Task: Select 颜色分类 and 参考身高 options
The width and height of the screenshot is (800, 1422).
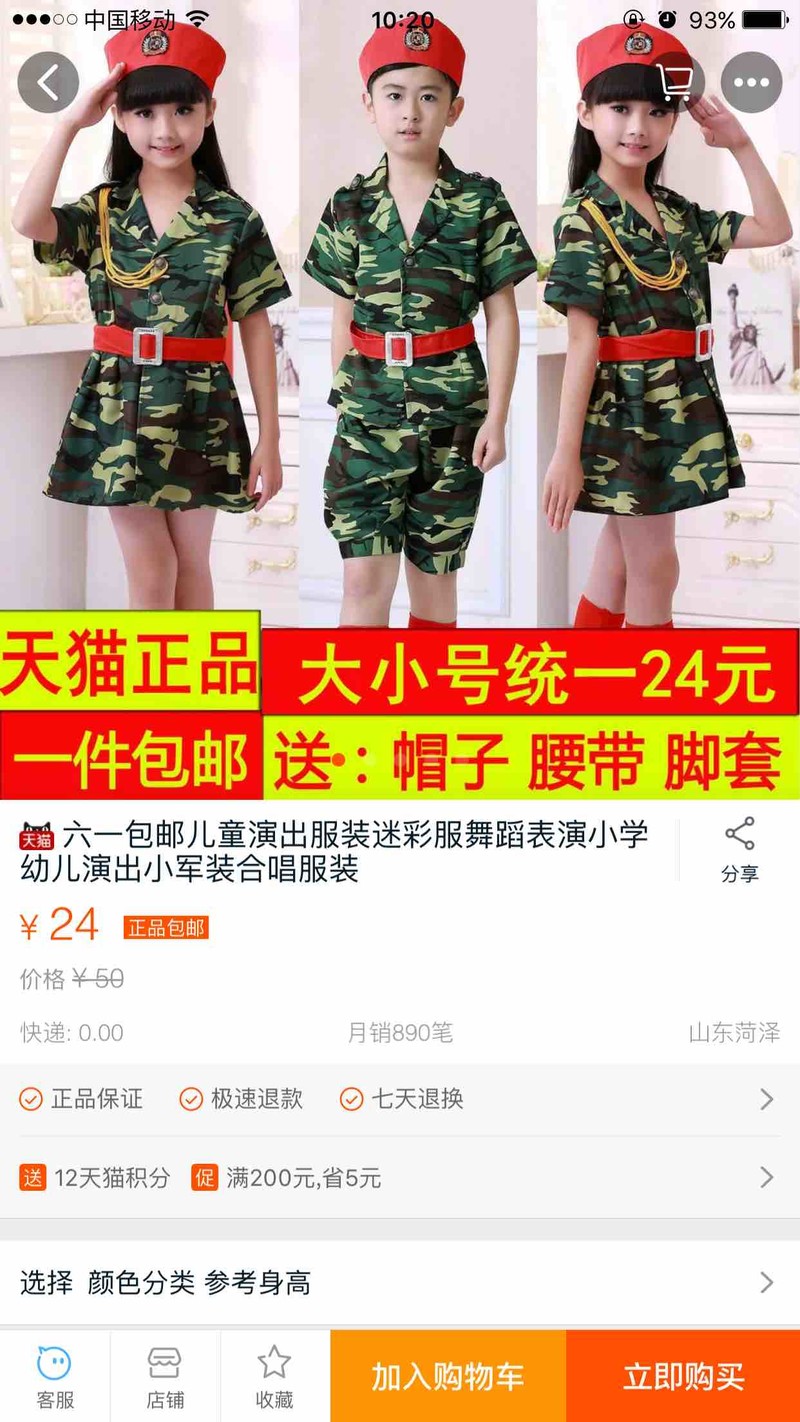Action: (400, 1282)
